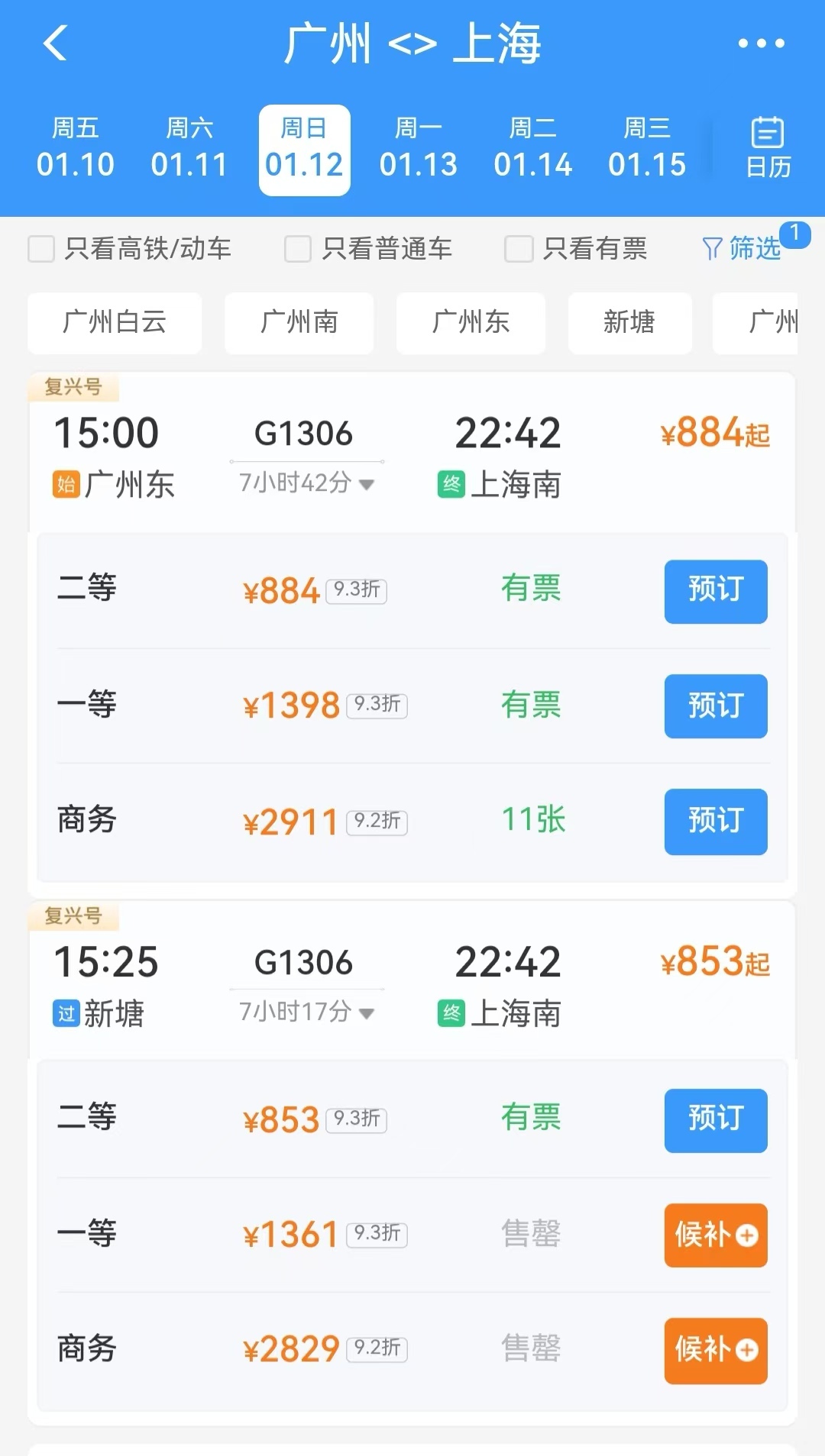Viewport: 825px width, 1456px height.
Task: Switch to the 周一 01.13 date tab
Action: click(x=419, y=149)
